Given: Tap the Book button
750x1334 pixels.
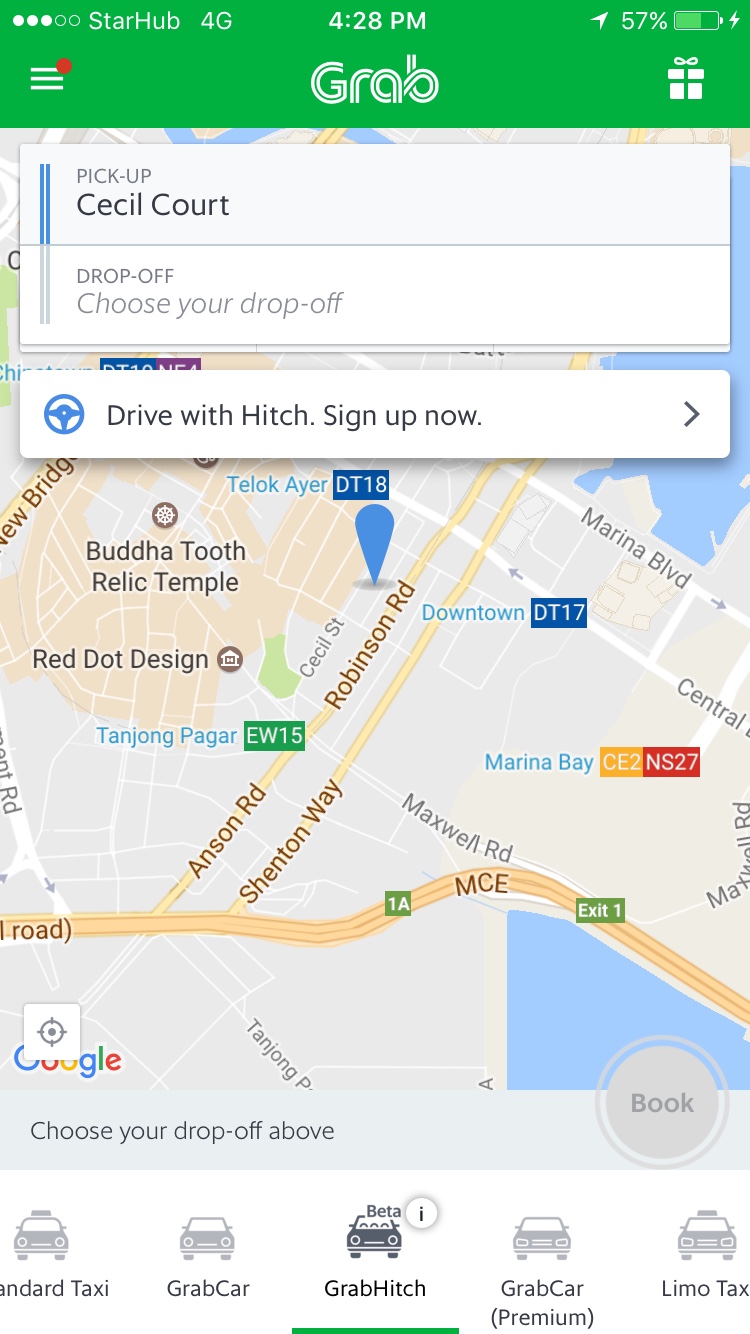Looking at the screenshot, I should coord(661,1103).
